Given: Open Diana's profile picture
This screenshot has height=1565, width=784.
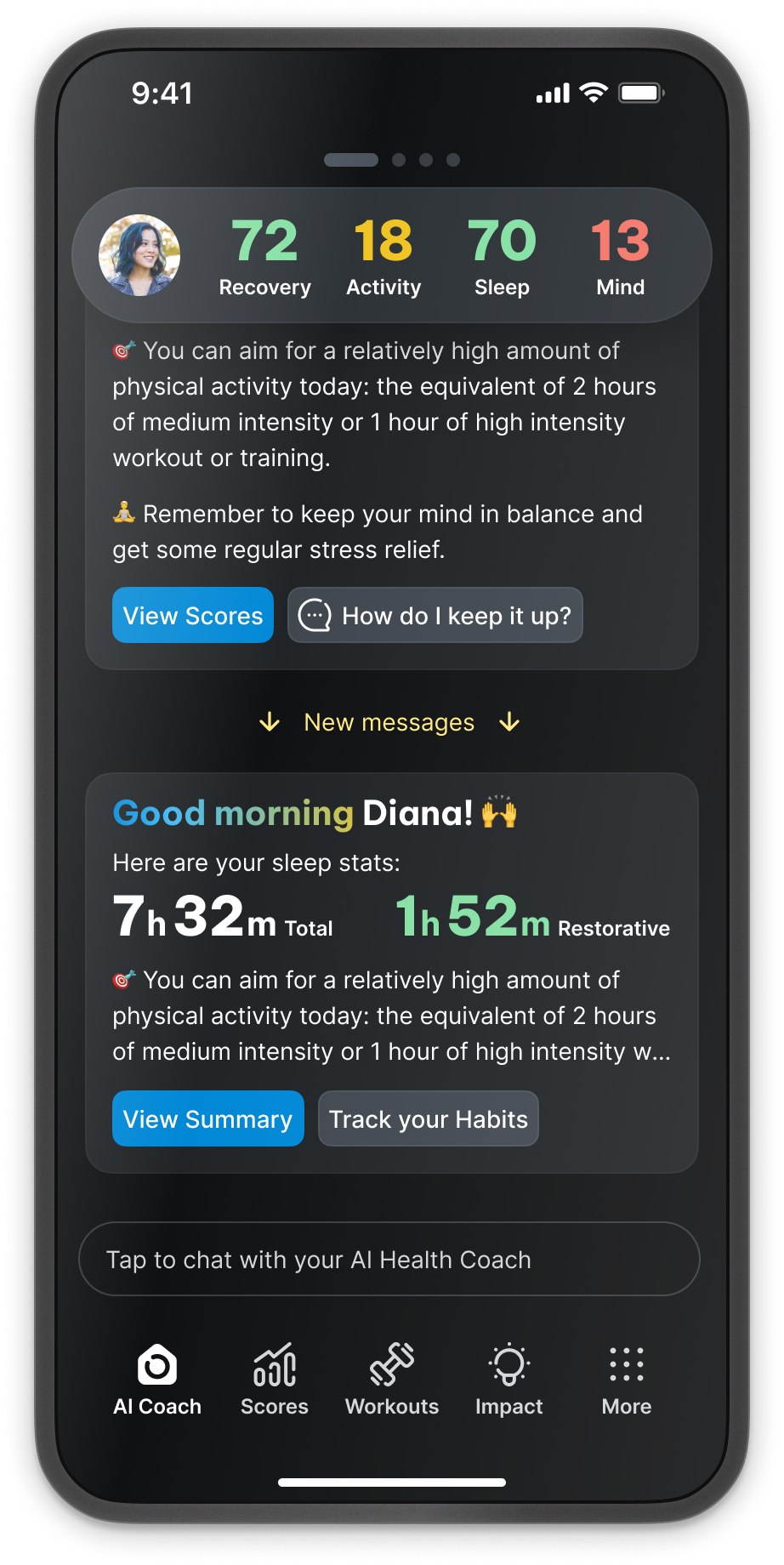Looking at the screenshot, I should click(x=139, y=255).
